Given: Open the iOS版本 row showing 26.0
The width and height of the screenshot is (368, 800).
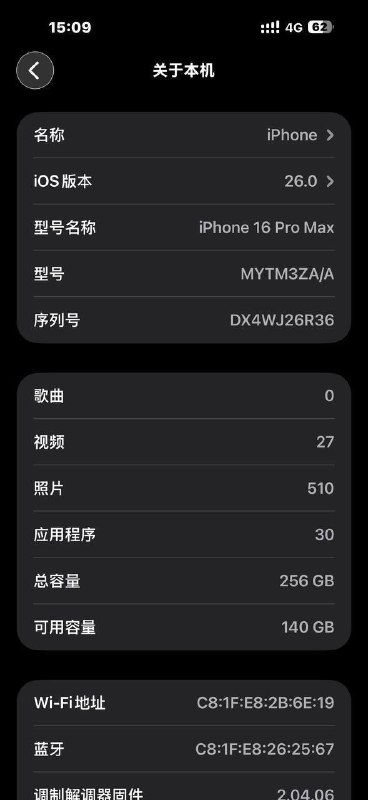Looking at the screenshot, I should 184,181.
